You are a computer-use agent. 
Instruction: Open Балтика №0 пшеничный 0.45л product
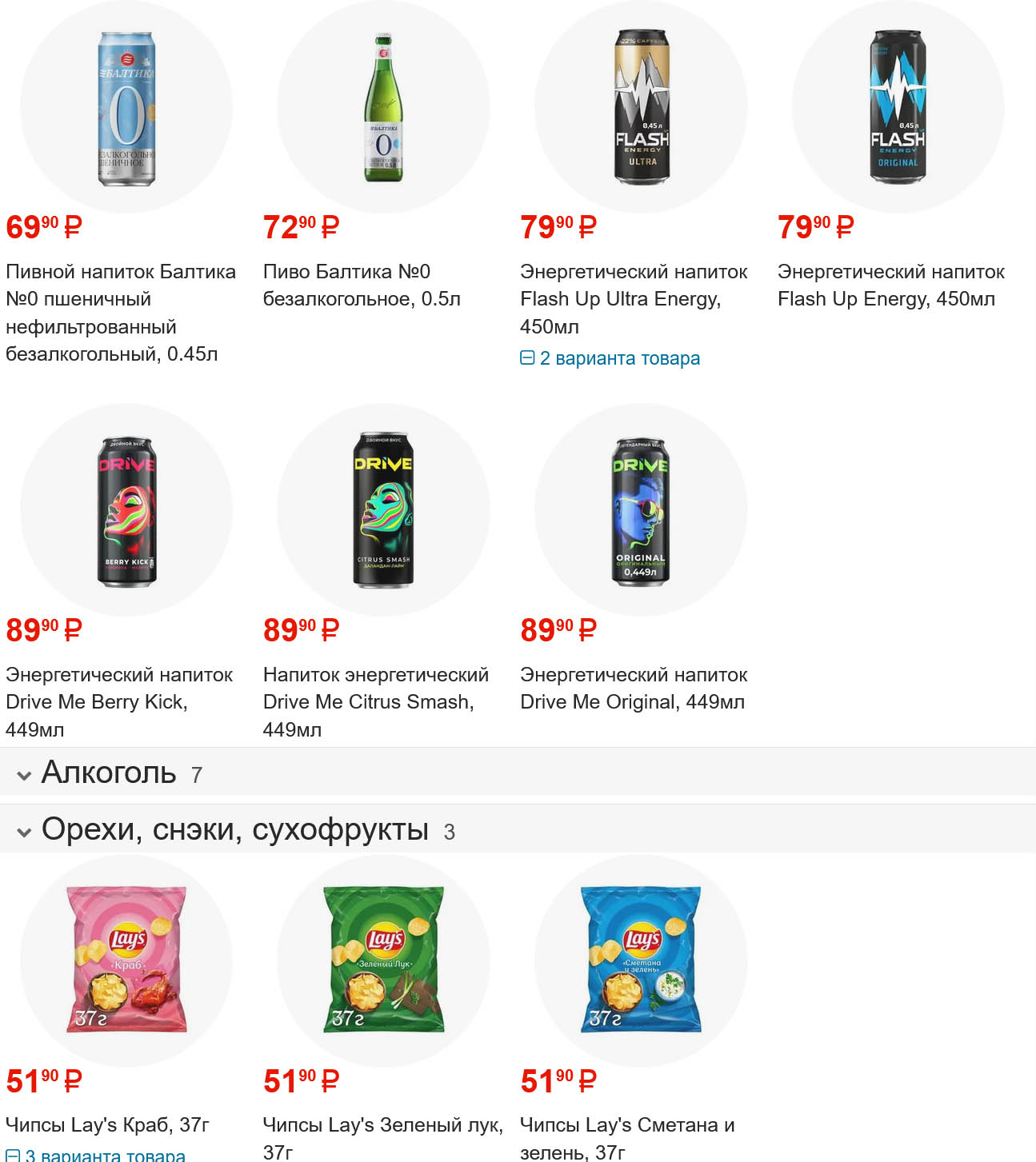[126, 108]
